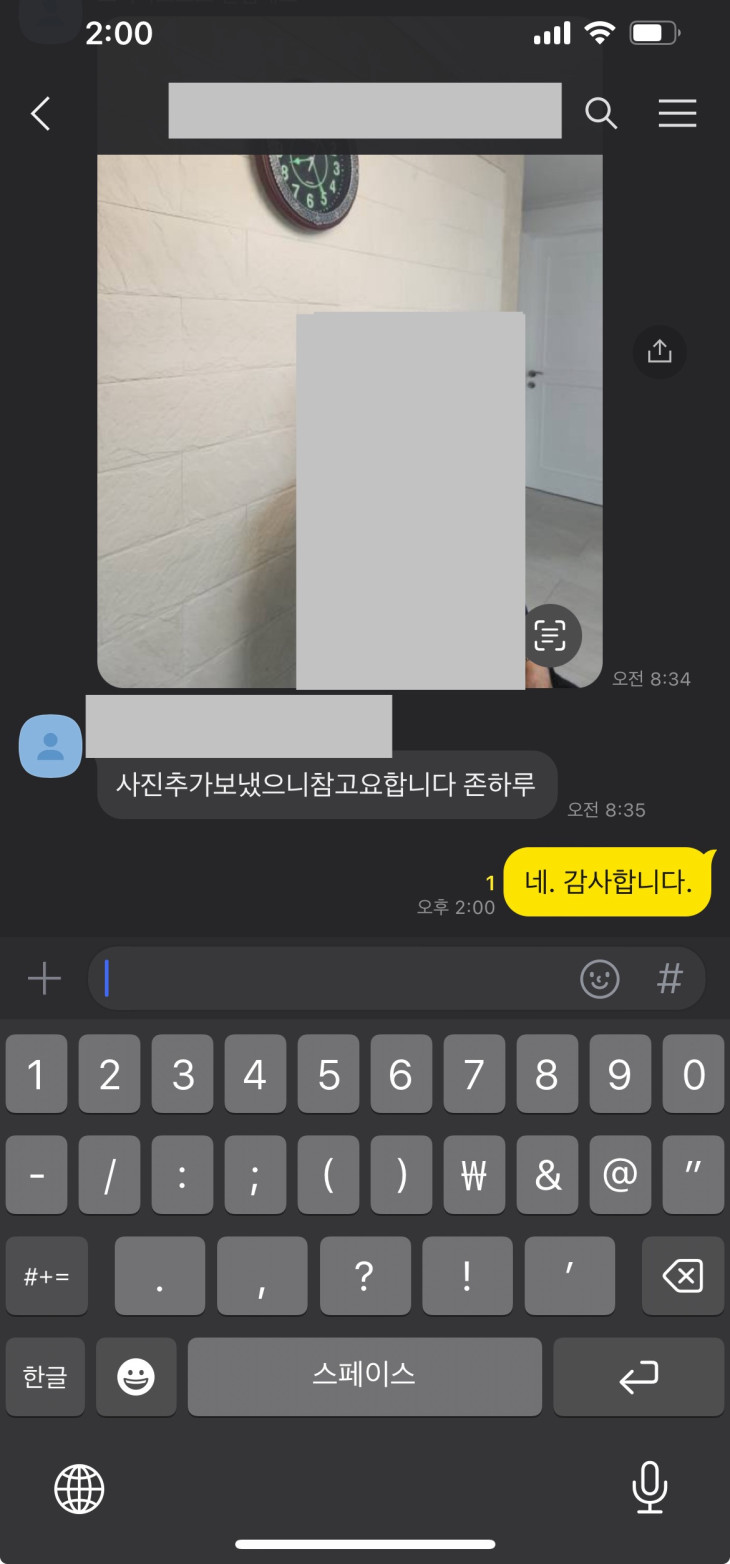Open the keyboard emoji panel

(136, 1377)
